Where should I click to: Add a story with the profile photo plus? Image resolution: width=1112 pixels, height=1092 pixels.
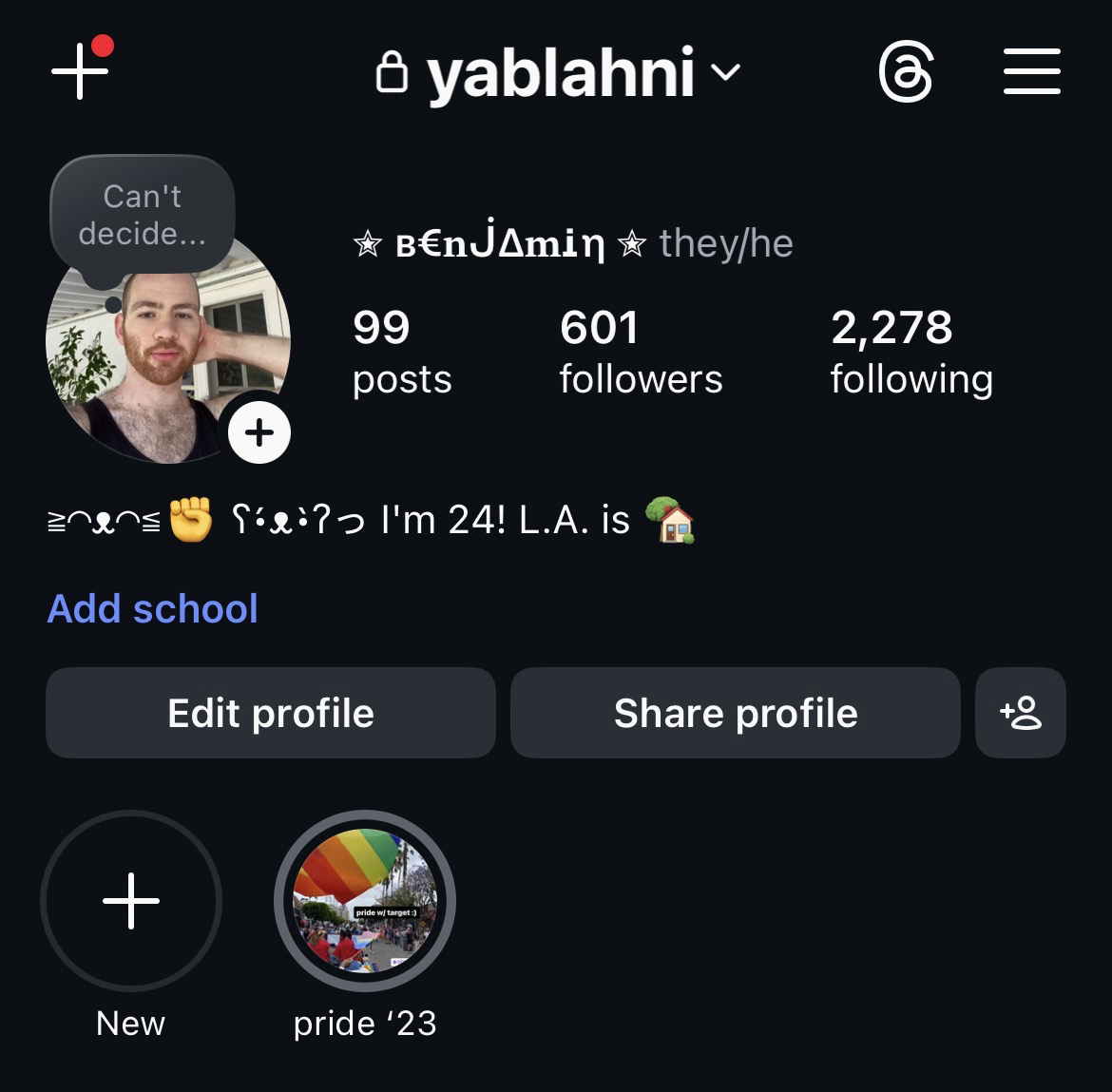point(259,433)
